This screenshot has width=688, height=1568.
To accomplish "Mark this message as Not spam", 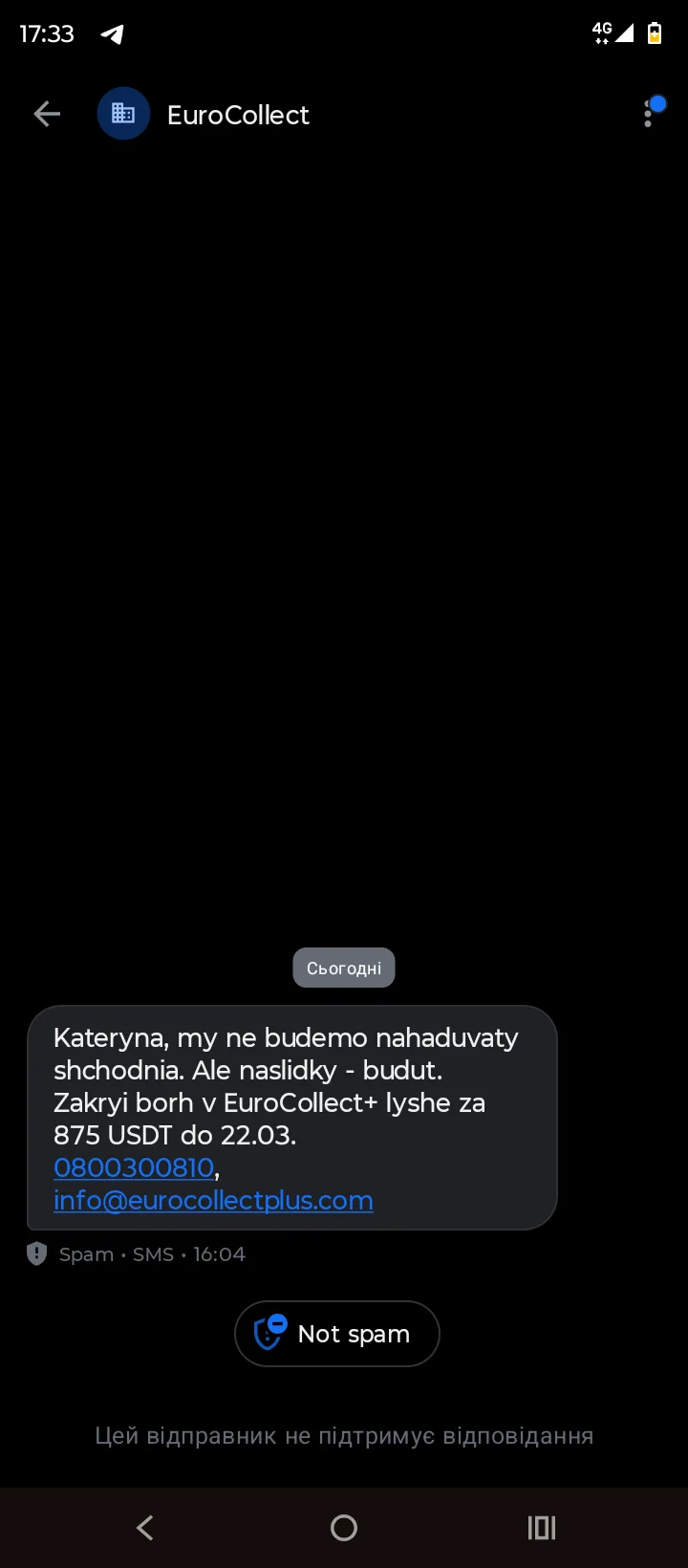I will 337,1334.
